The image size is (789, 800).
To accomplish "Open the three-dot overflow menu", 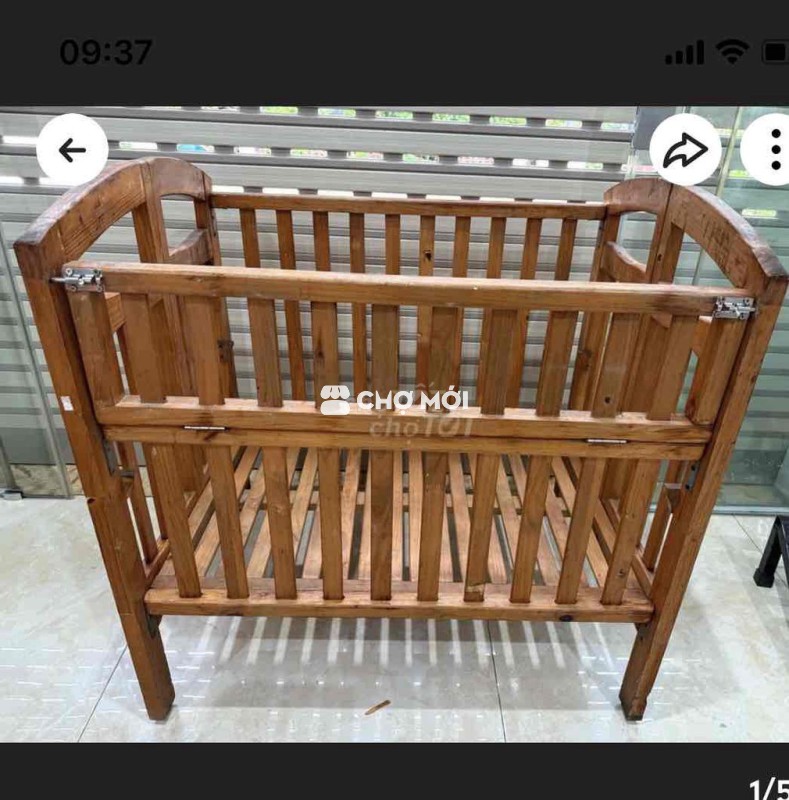I will coord(773,150).
